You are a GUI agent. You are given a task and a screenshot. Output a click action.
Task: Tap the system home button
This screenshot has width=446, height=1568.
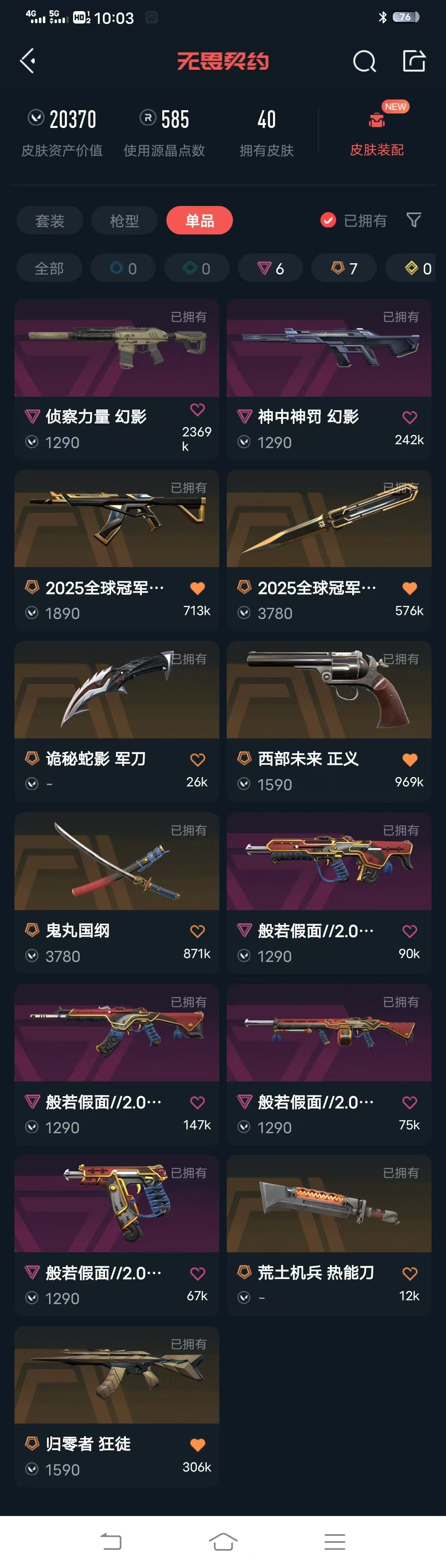coord(223,1542)
